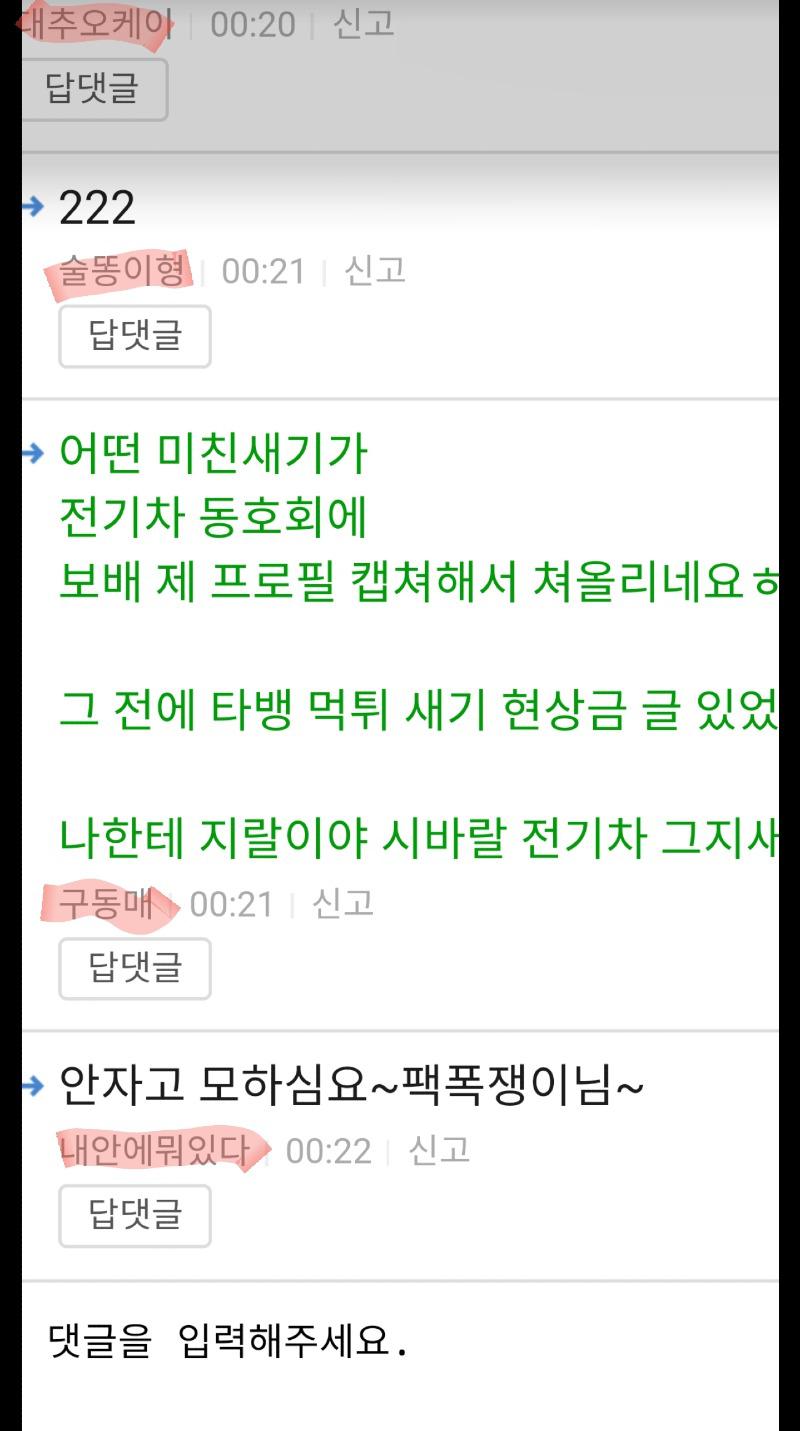Report 대추오케이's comment via 신고

coord(363,23)
